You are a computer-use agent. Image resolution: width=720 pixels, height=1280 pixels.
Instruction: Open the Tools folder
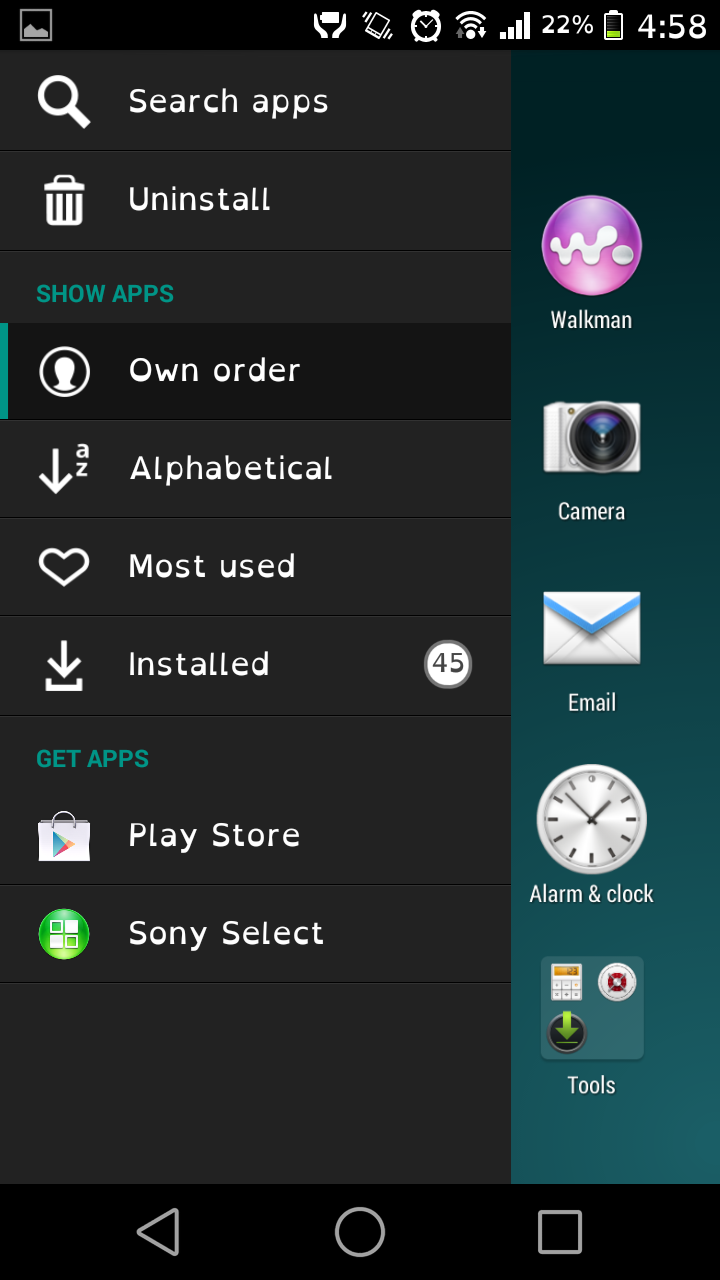point(591,1027)
